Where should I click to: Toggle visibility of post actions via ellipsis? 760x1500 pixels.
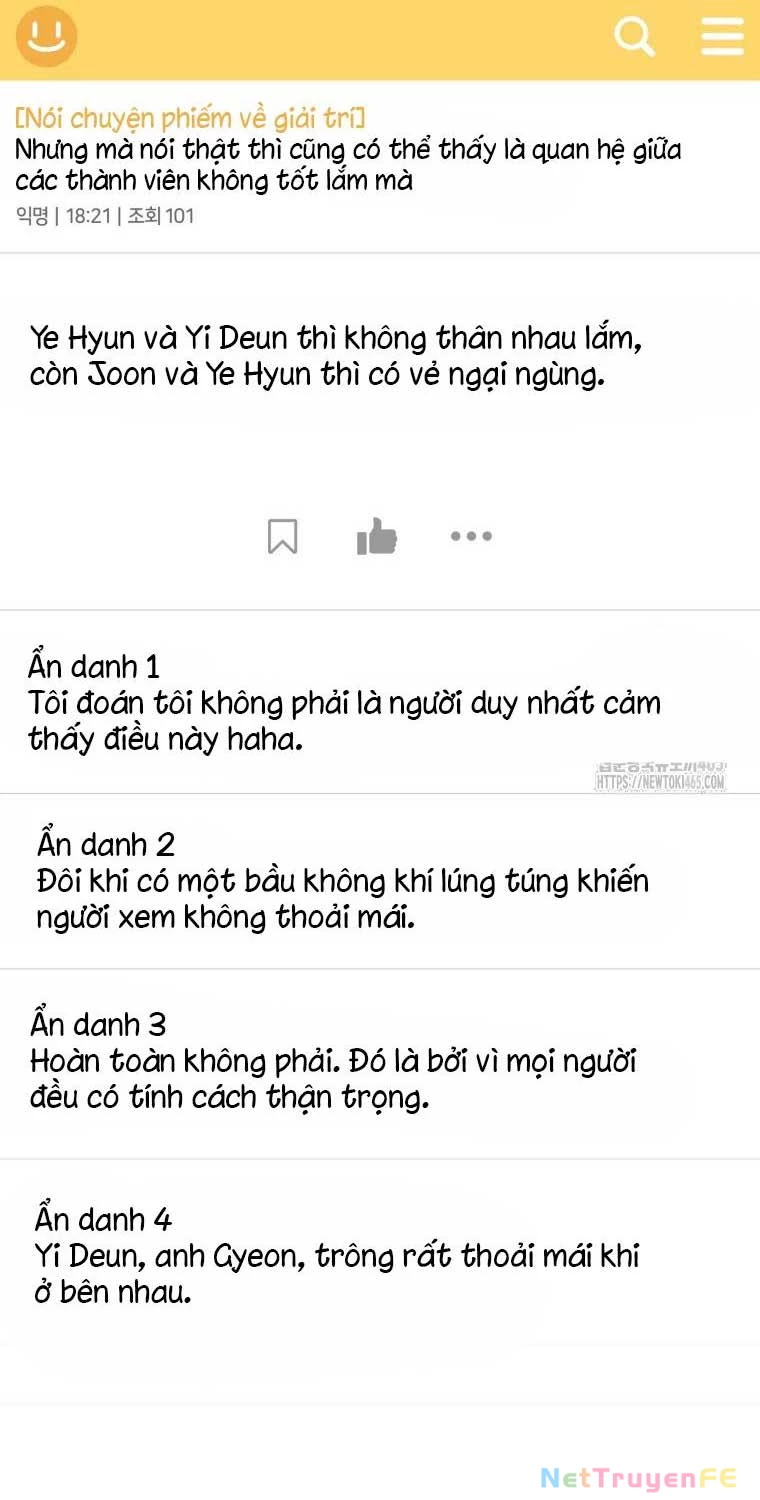471,536
